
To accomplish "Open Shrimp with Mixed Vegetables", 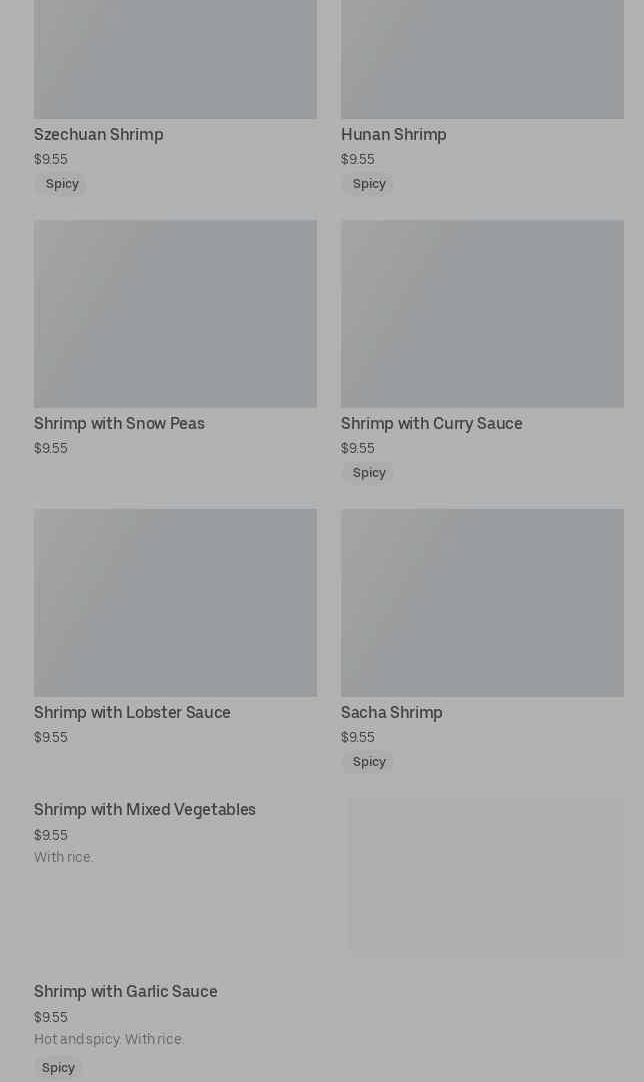I will [145, 810].
